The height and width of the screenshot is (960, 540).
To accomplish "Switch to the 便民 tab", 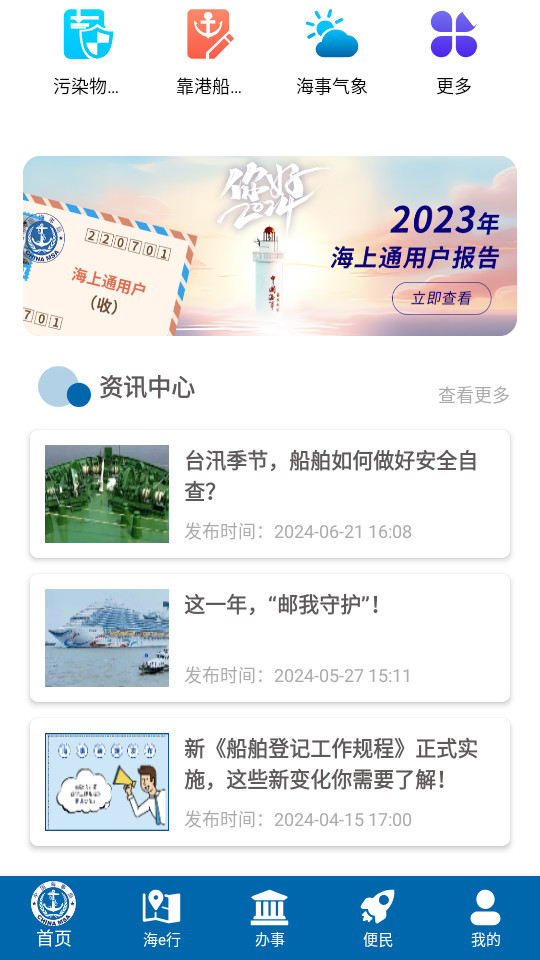I will point(378,918).
